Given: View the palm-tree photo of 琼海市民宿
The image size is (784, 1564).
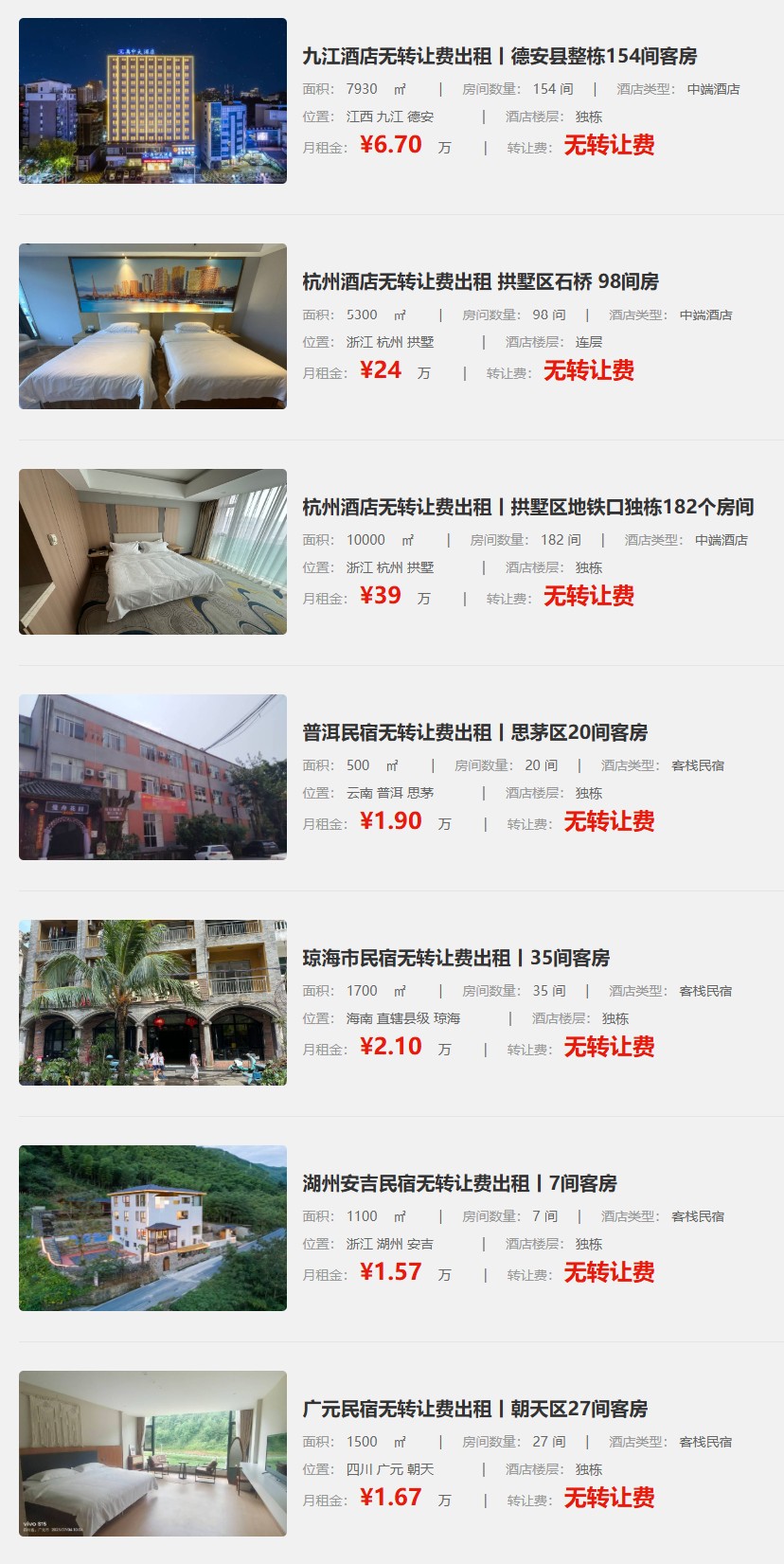Looking at the screenshot, I should 151,1002.
